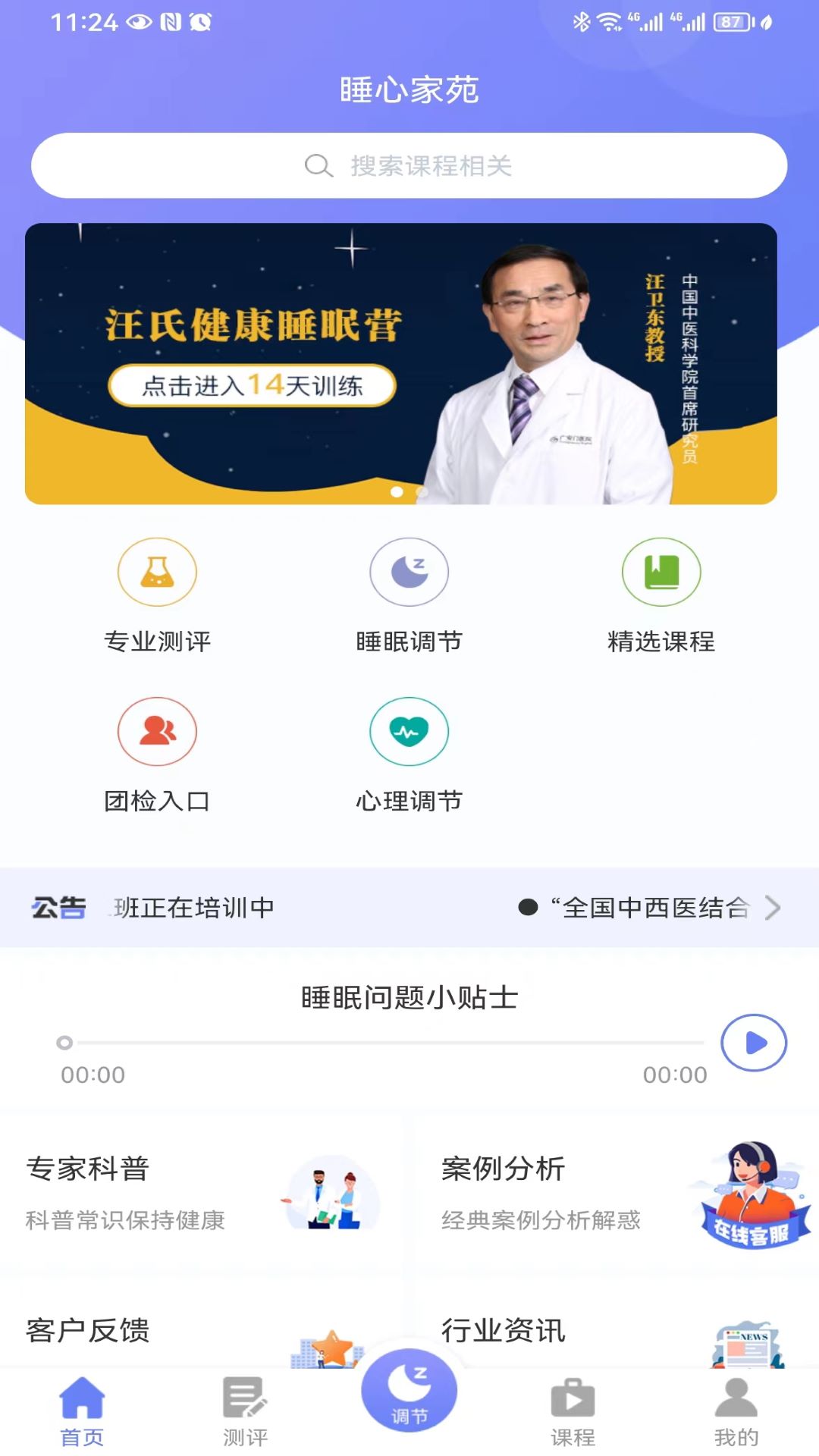Select the second carousel indicator dot
Image resolution: width=819 pixels, height=1456 pixels.
click(422, 493)
